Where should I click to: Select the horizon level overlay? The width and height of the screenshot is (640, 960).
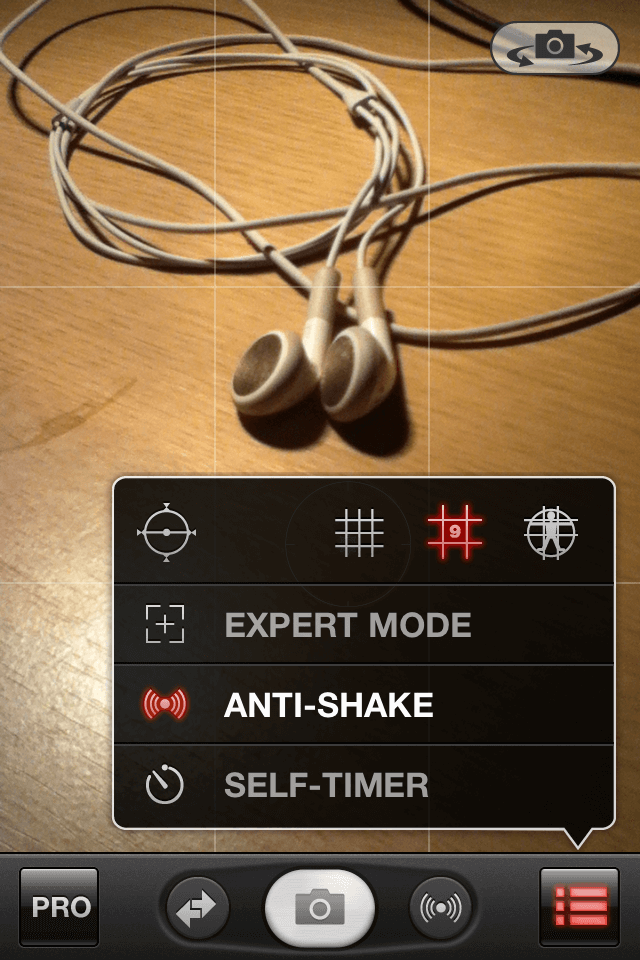point(166,532)
